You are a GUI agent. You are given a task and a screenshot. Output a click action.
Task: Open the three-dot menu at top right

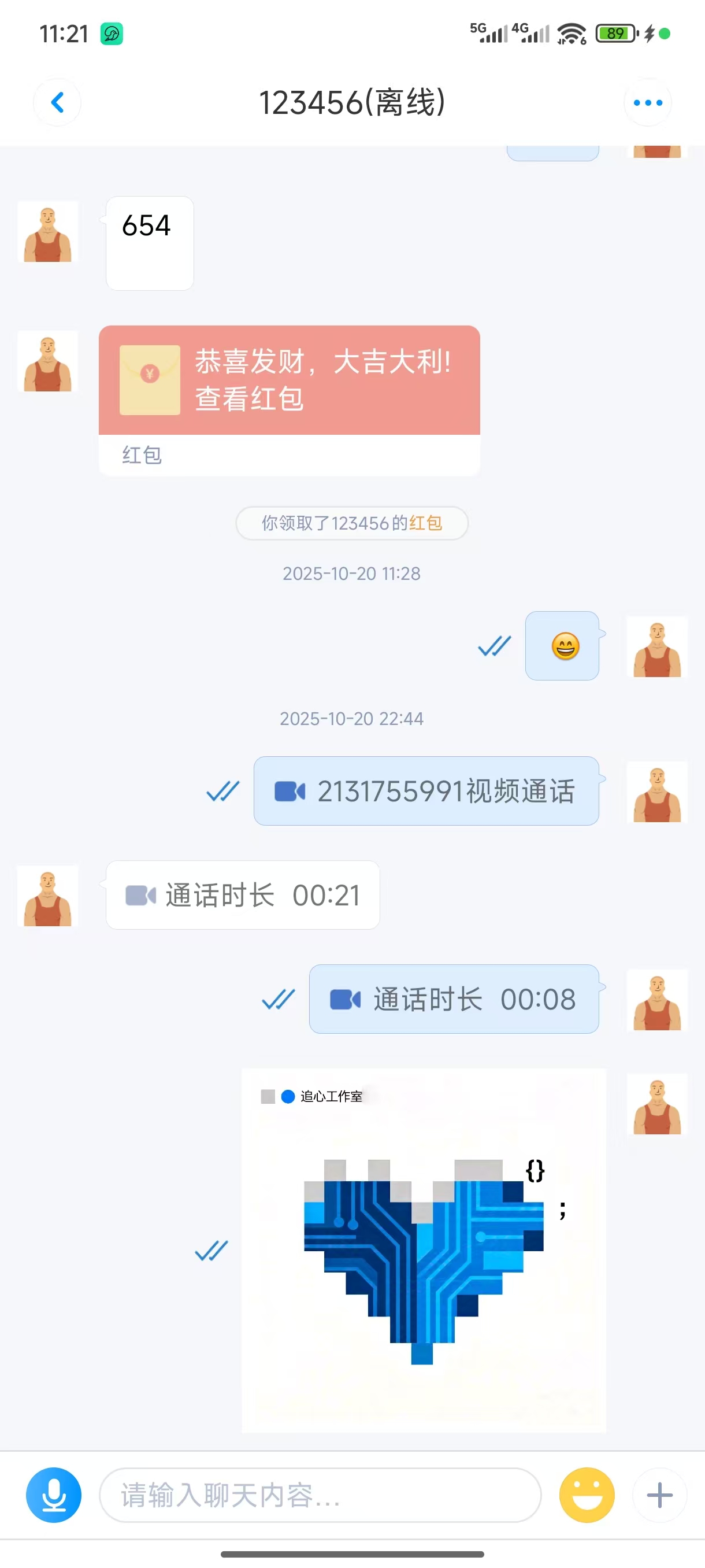pos(647,102)
